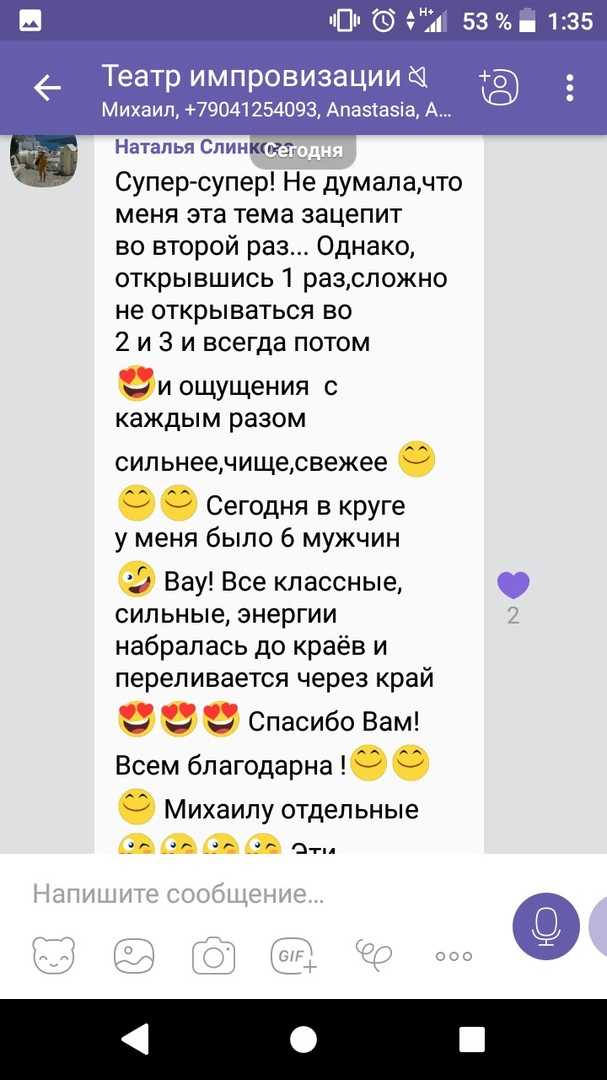
Task: Add a participant to the group
Action: 499,87
